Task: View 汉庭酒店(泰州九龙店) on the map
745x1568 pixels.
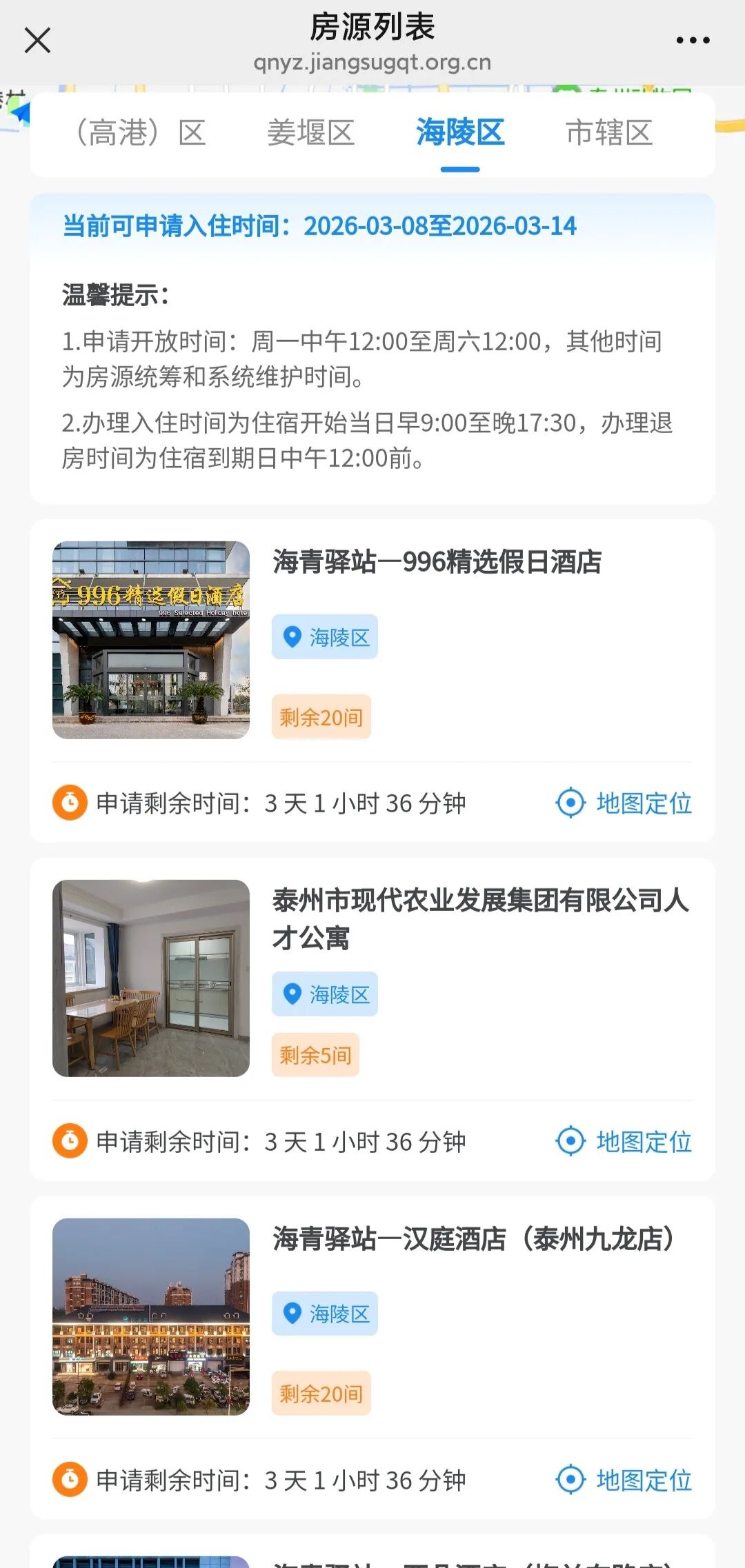Action: click(x=624, y=1480)
